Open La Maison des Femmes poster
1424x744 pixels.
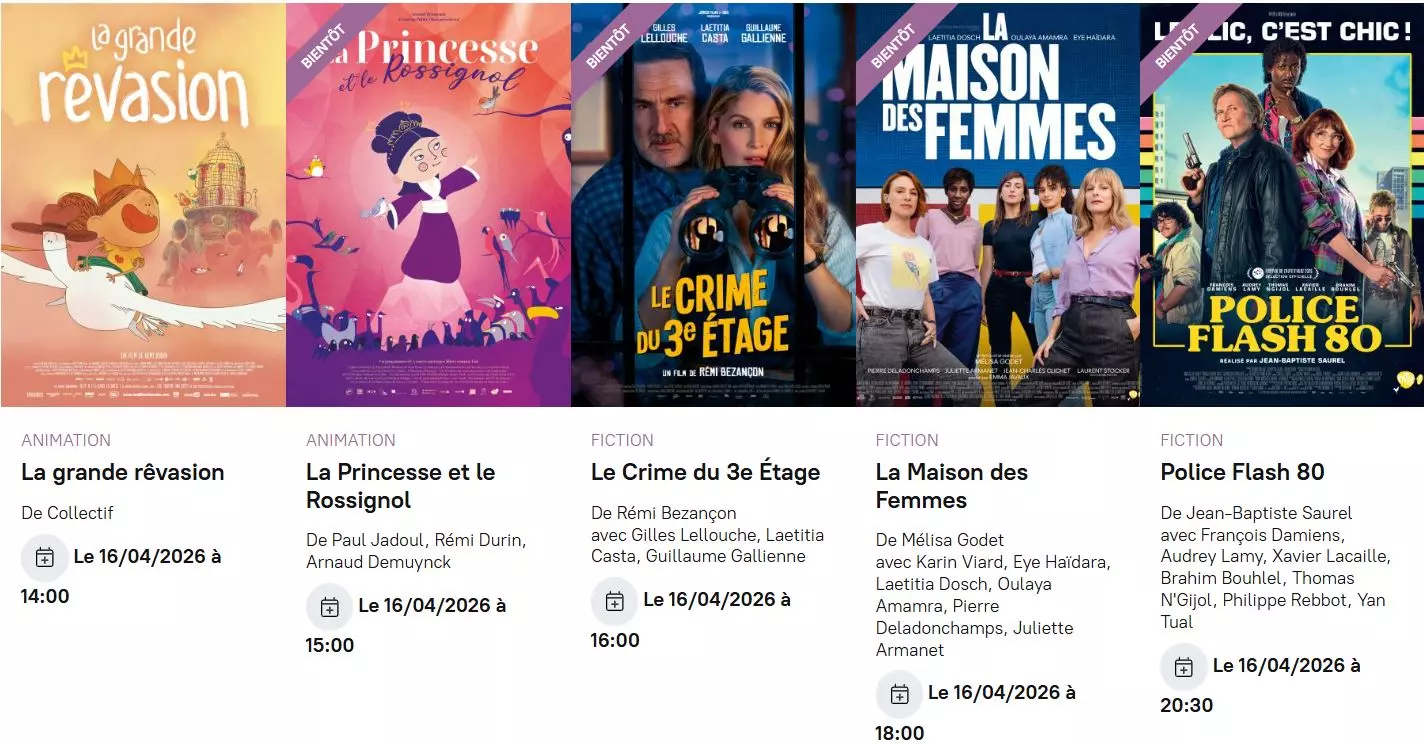pos(998,205)
